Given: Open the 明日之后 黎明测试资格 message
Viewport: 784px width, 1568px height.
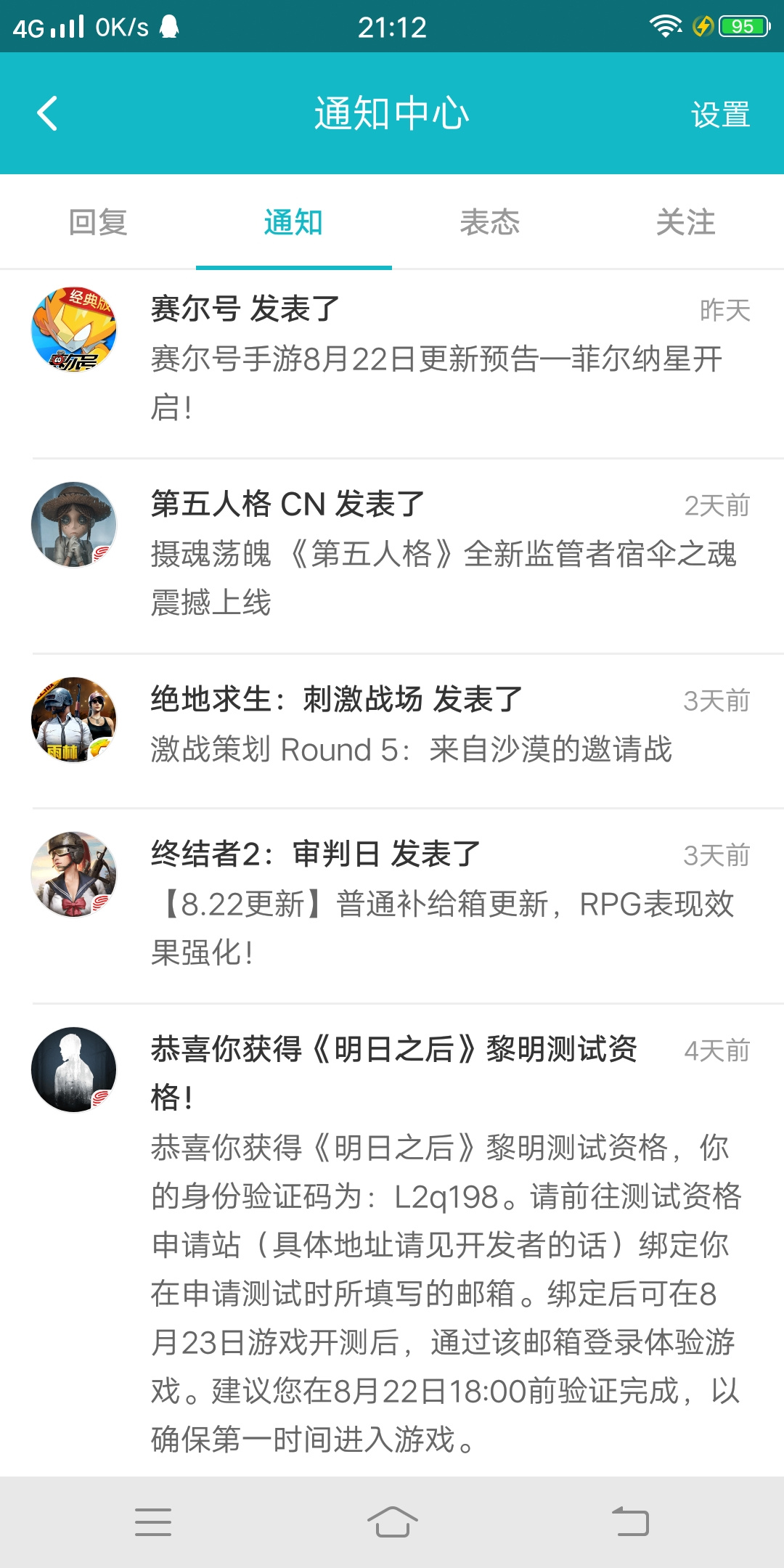Looking at the screenshot, I should [x=392, y=1241].
